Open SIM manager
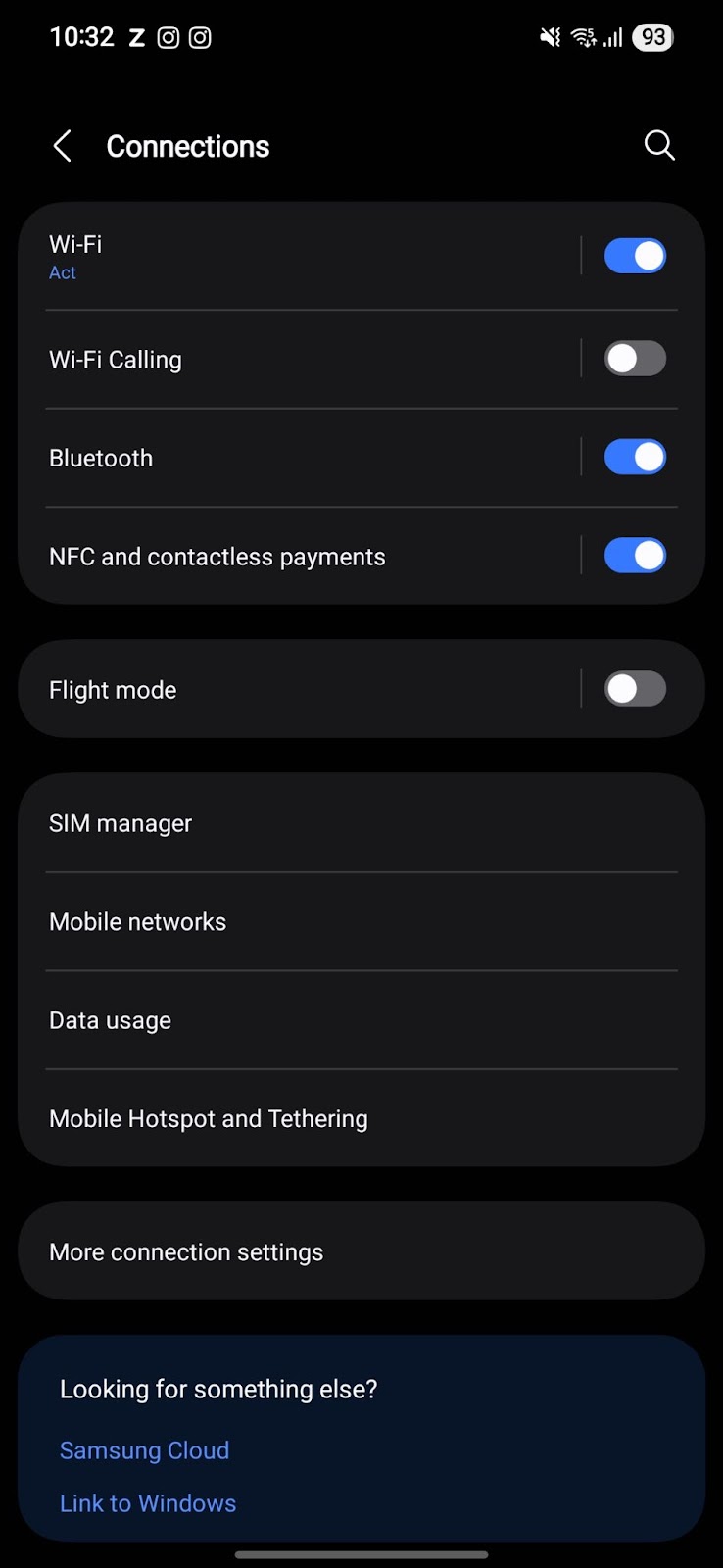Image resolution: width=723 pixels, height=1568 pixels. (x=361, y=823)
